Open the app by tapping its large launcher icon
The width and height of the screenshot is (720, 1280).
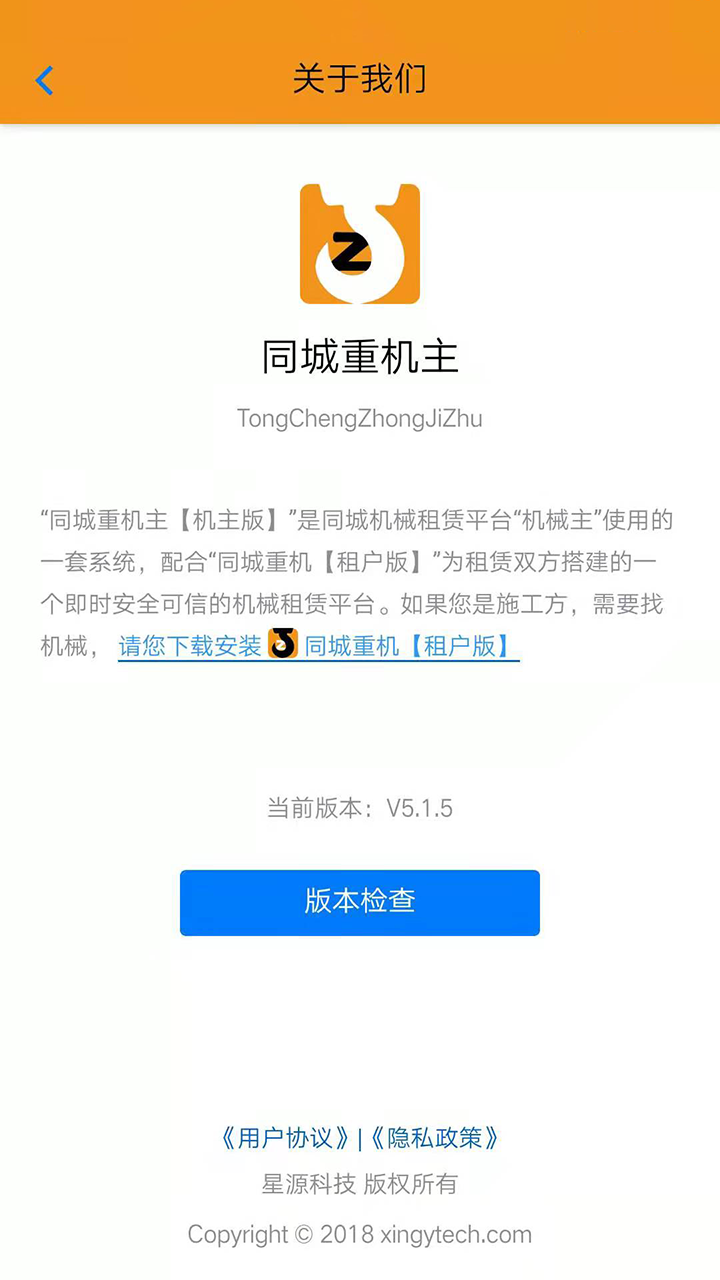point(360,243)
